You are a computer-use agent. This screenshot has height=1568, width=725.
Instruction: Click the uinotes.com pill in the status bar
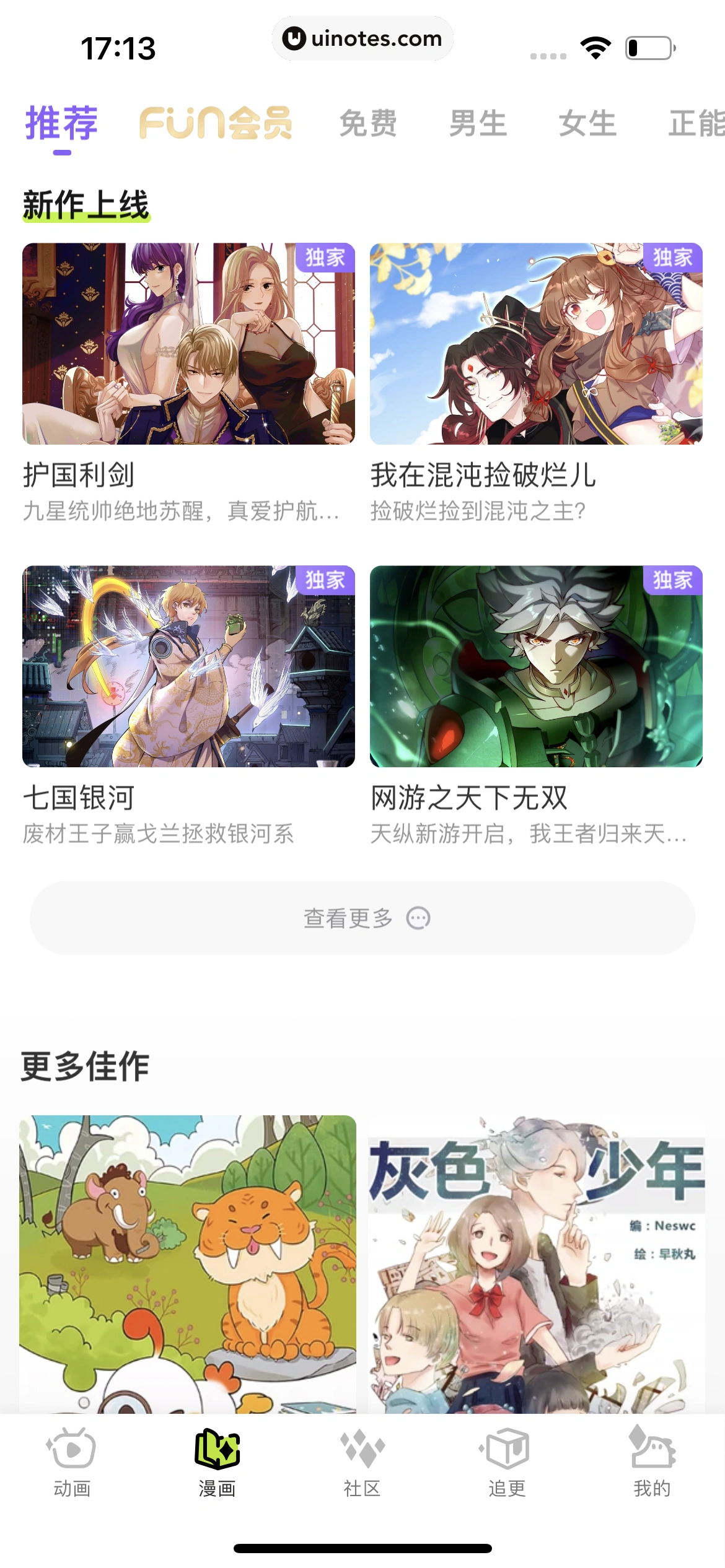[x=362, y=39]
